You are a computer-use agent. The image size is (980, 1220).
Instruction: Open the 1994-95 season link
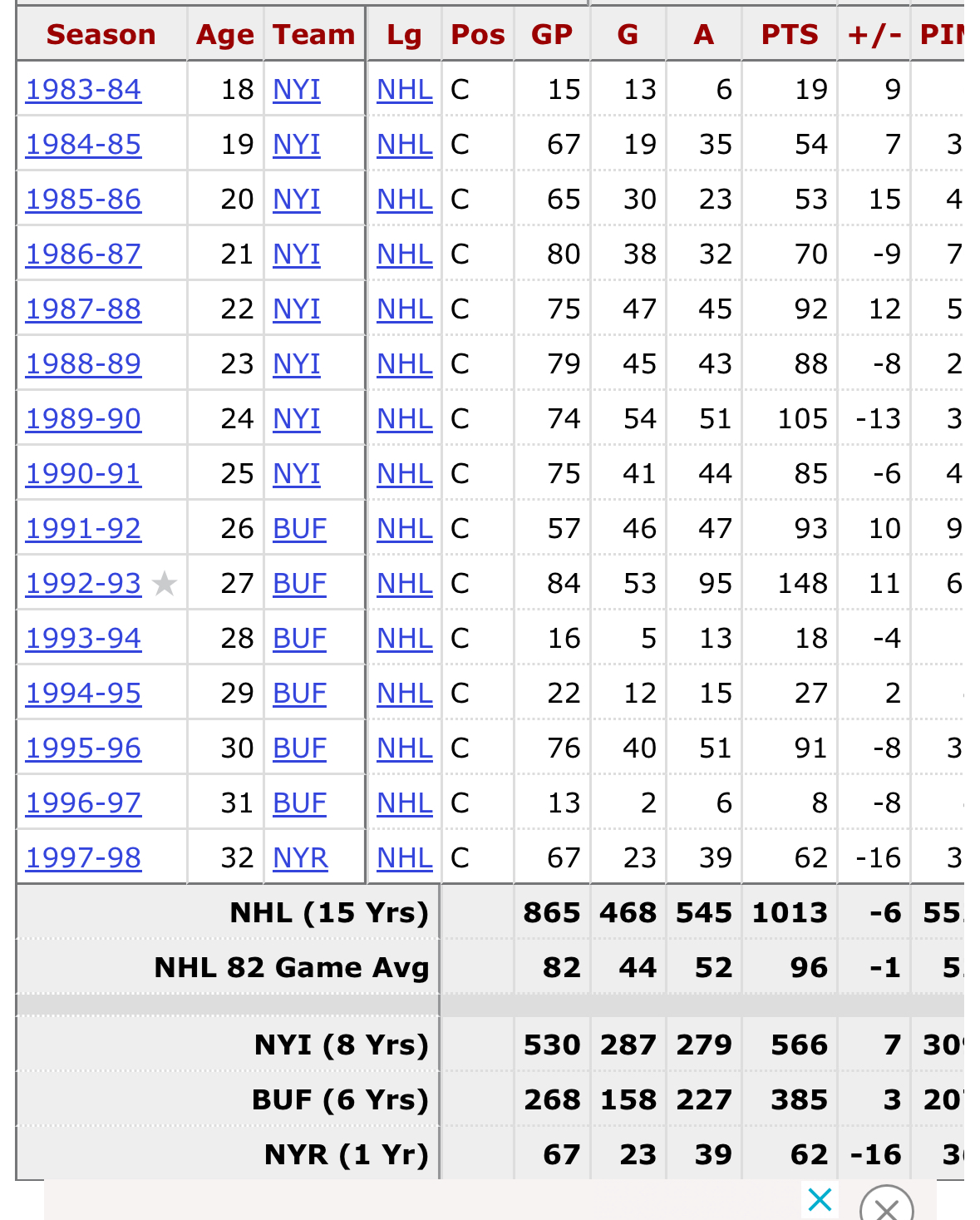click(x=83, y=694)
